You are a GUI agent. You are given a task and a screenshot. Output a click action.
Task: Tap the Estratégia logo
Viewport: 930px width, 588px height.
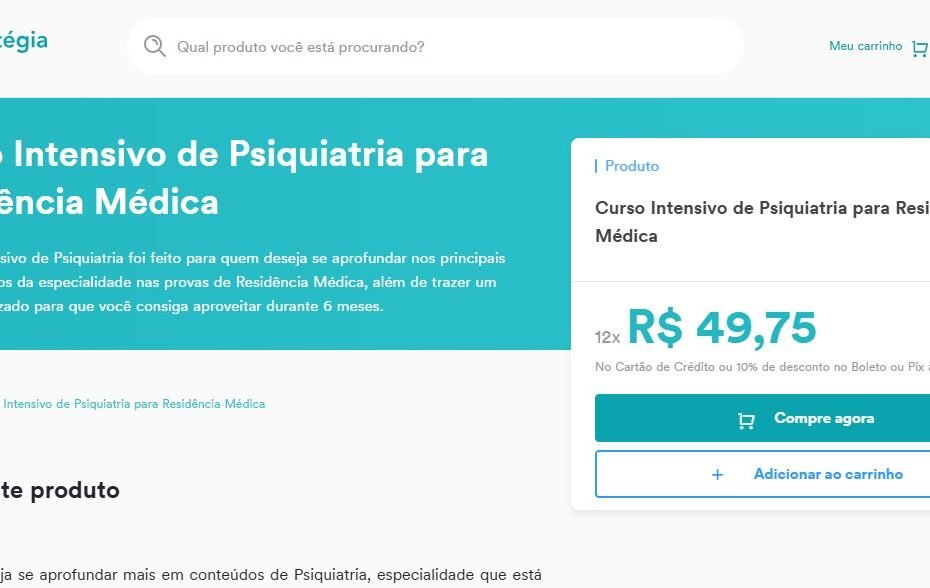(x=23, y=42)
